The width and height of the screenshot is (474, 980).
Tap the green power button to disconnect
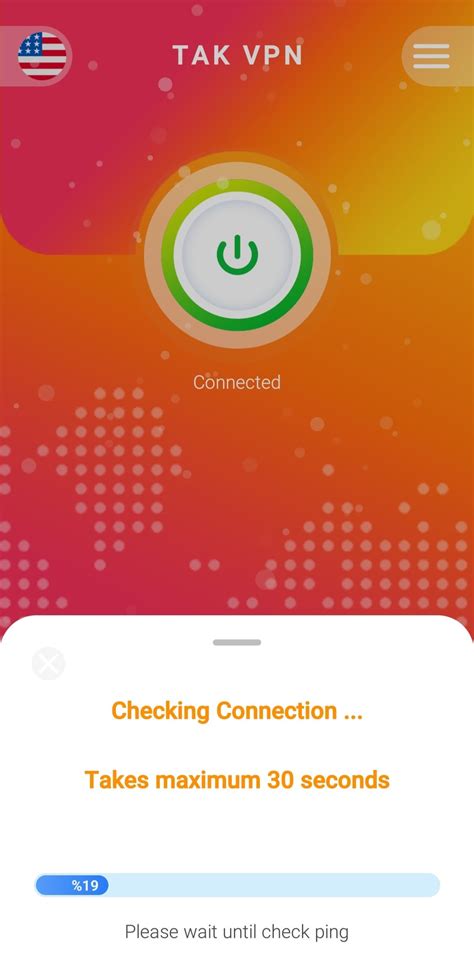pyautogui.click(x=237, y=255)
